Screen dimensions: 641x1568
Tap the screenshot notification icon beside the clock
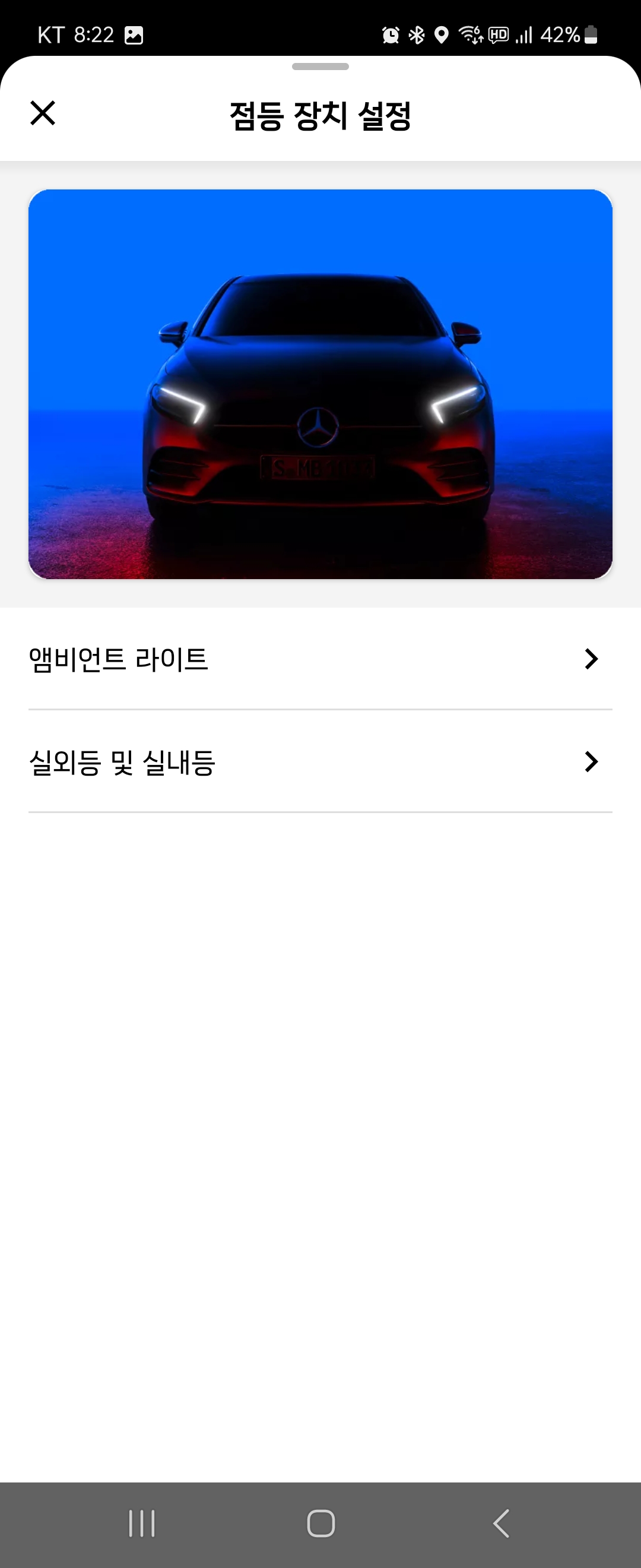pos(134,35)
